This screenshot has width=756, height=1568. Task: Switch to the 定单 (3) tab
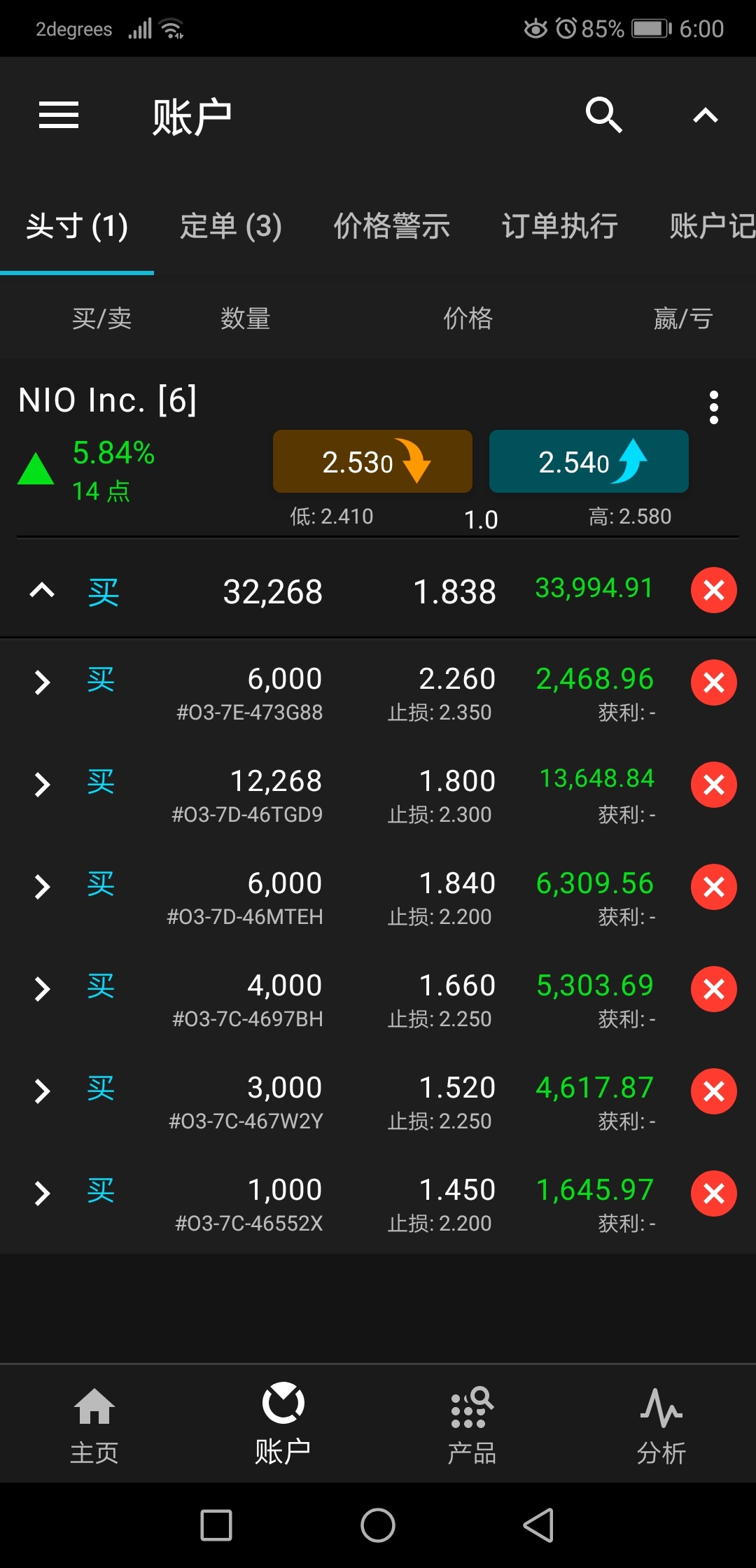pos(230,226)
